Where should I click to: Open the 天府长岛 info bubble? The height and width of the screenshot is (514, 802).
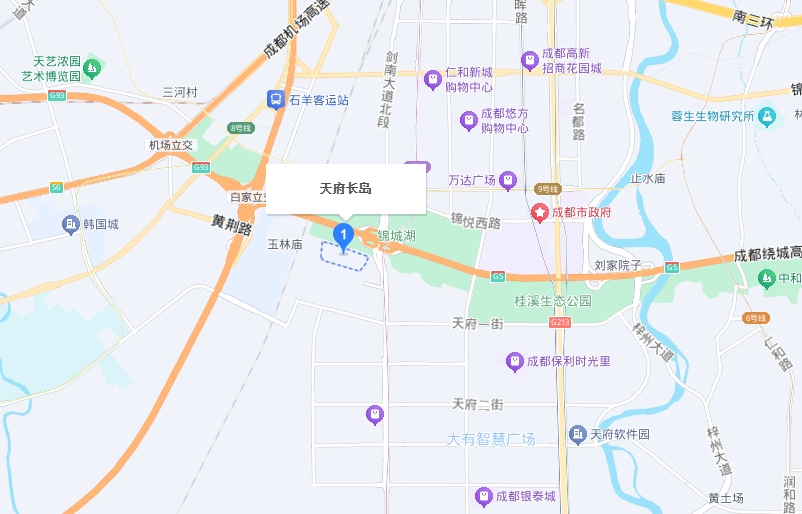[x=346, y=189]
